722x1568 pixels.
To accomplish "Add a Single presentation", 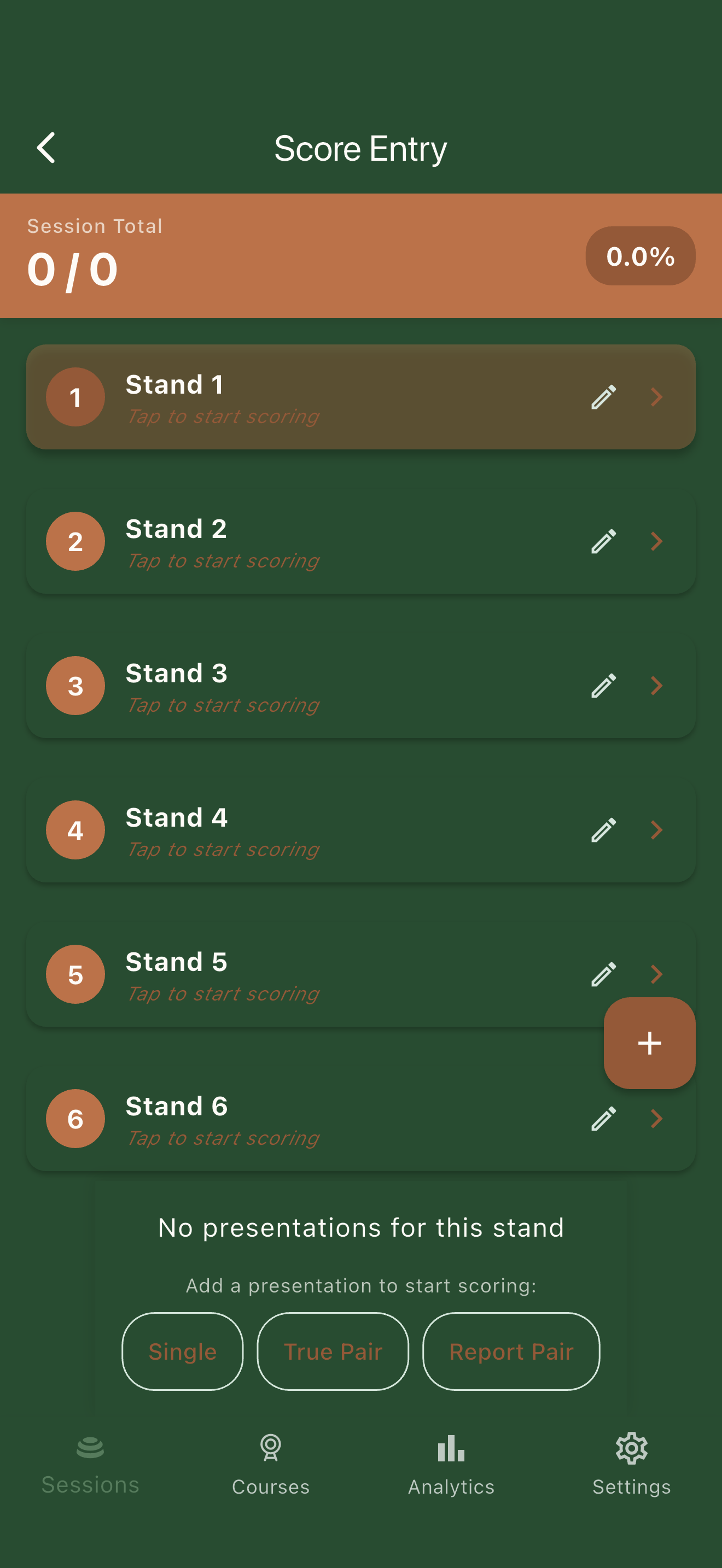I will pos(183,1351).
